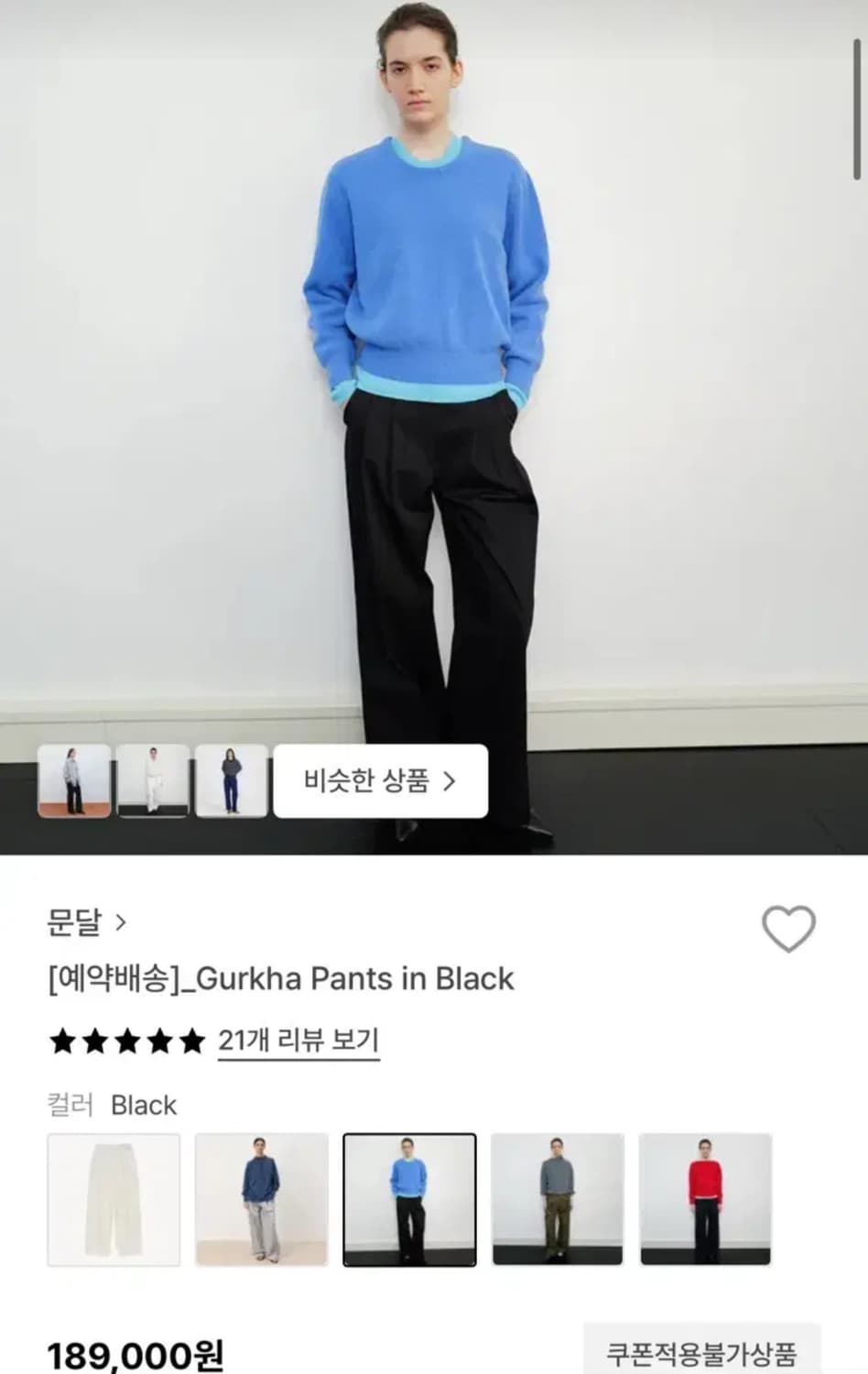The image size is (868, 1374).
Task: Click the first star in the rating
Action: click(x=60, y=1041)
